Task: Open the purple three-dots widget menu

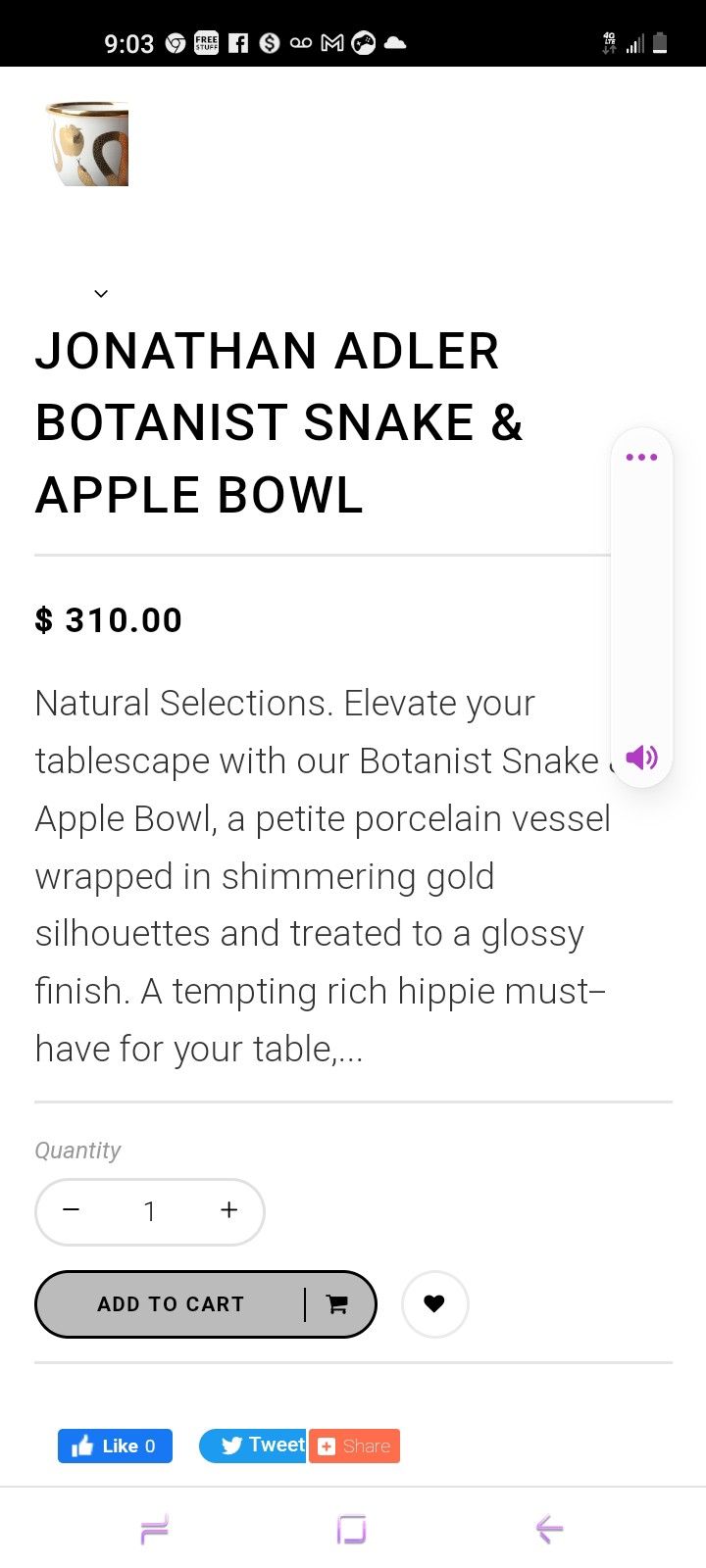Action: 641,457
